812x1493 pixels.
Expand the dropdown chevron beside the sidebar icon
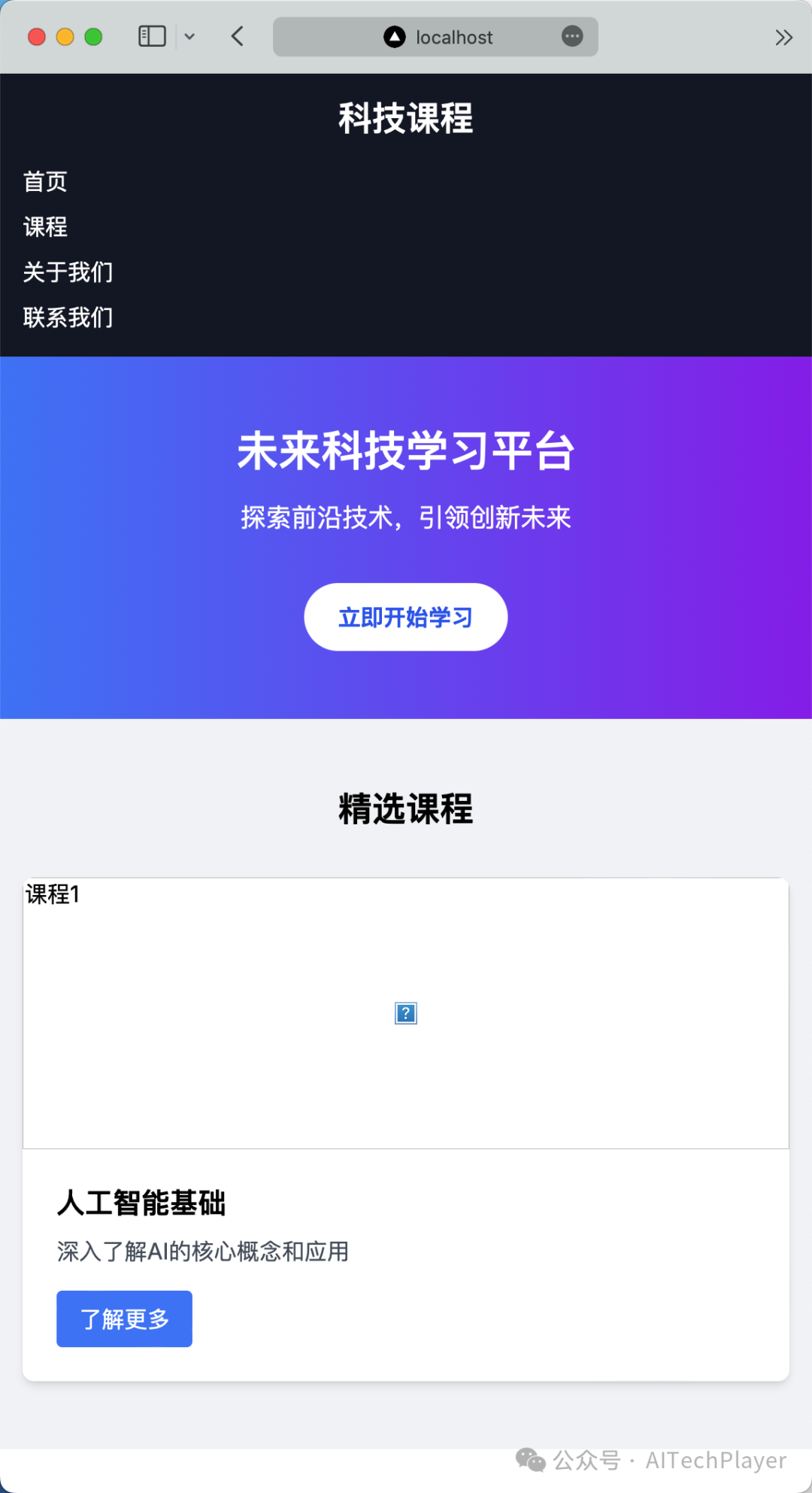tap(189, 36)
